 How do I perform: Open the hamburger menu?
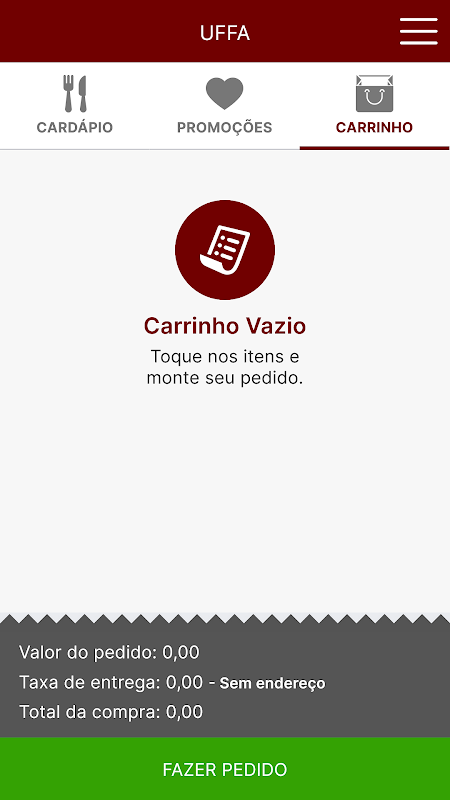(x=418, y=31)
